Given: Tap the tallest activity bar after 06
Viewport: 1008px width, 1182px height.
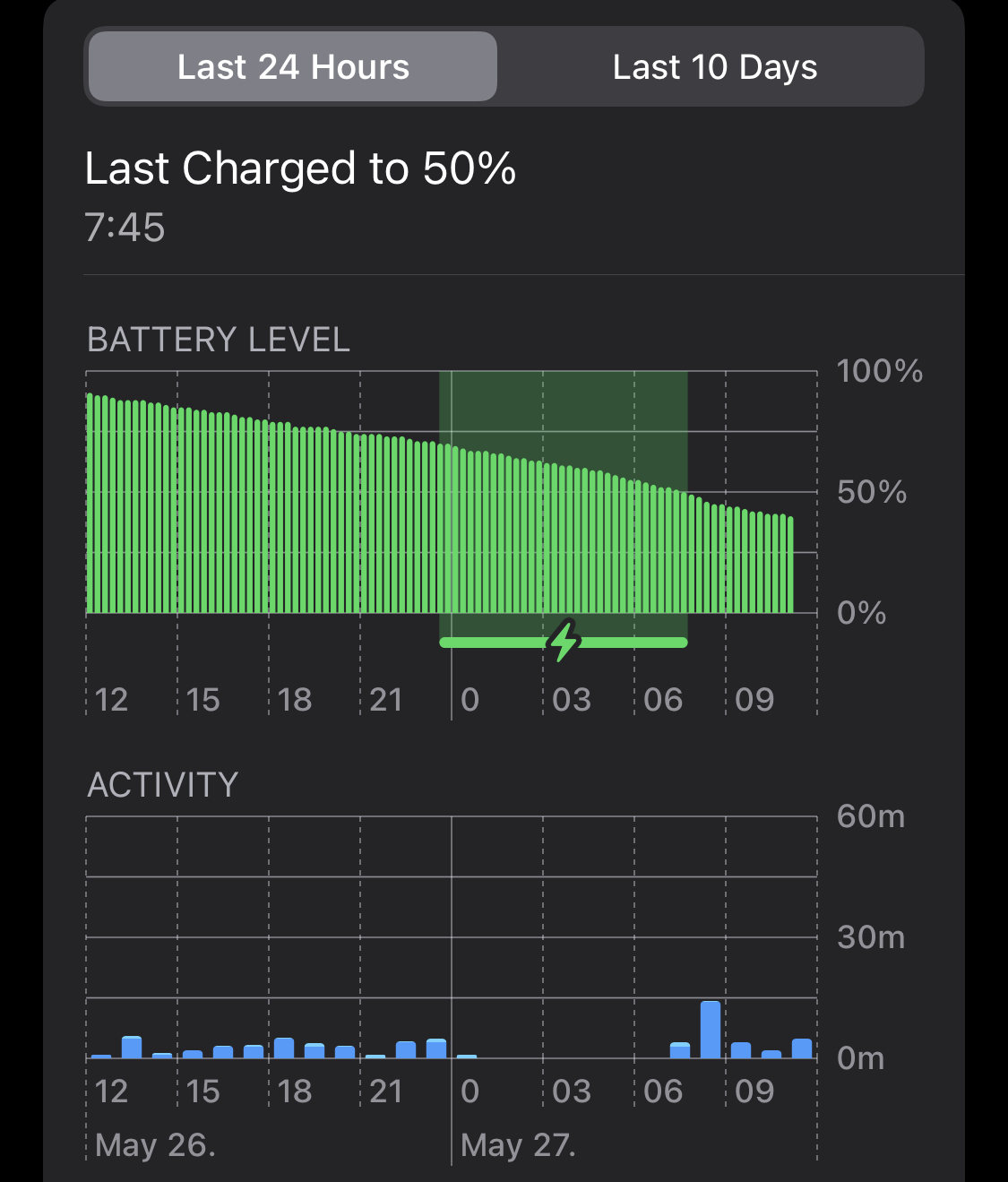Looking at the screenshot, I should click(711, 1030).
